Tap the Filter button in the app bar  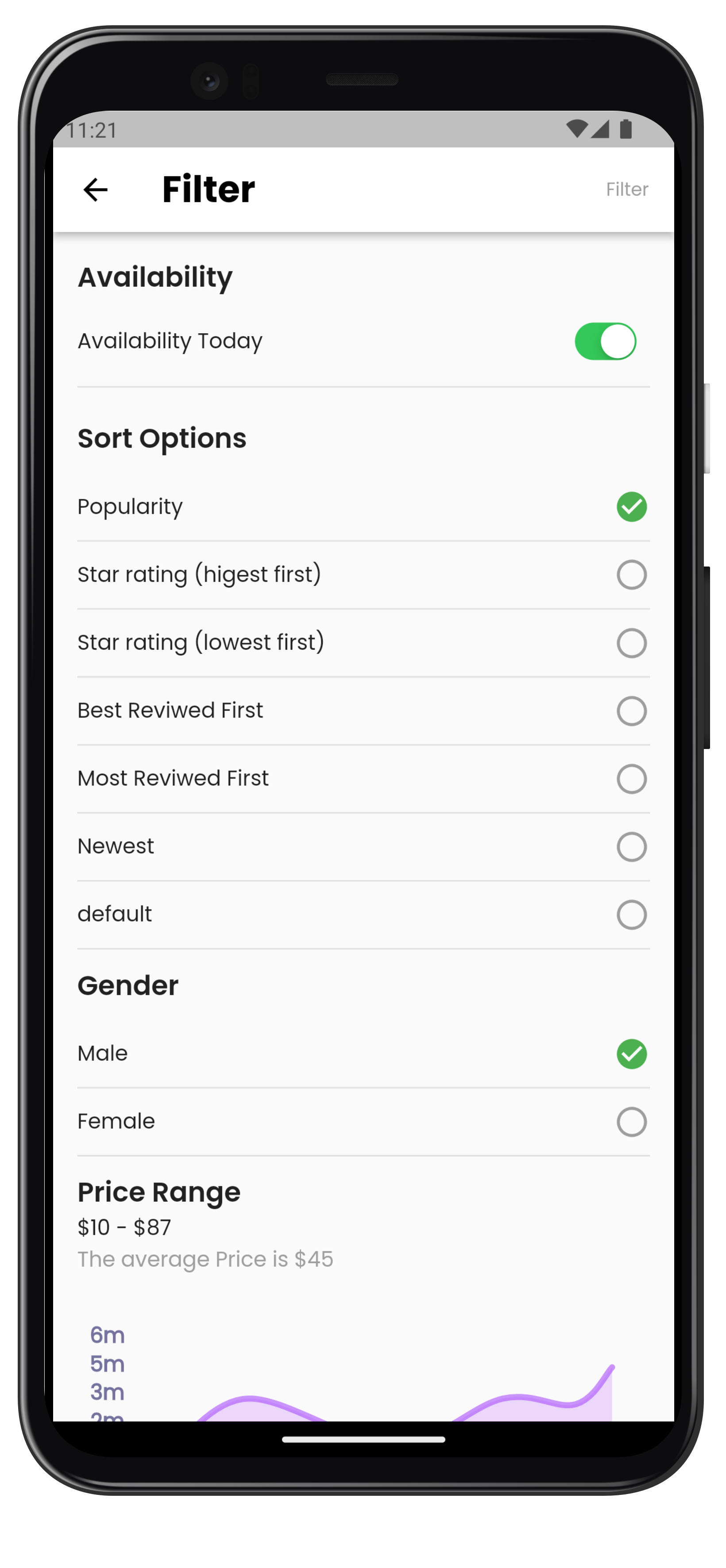coord(626,189)
